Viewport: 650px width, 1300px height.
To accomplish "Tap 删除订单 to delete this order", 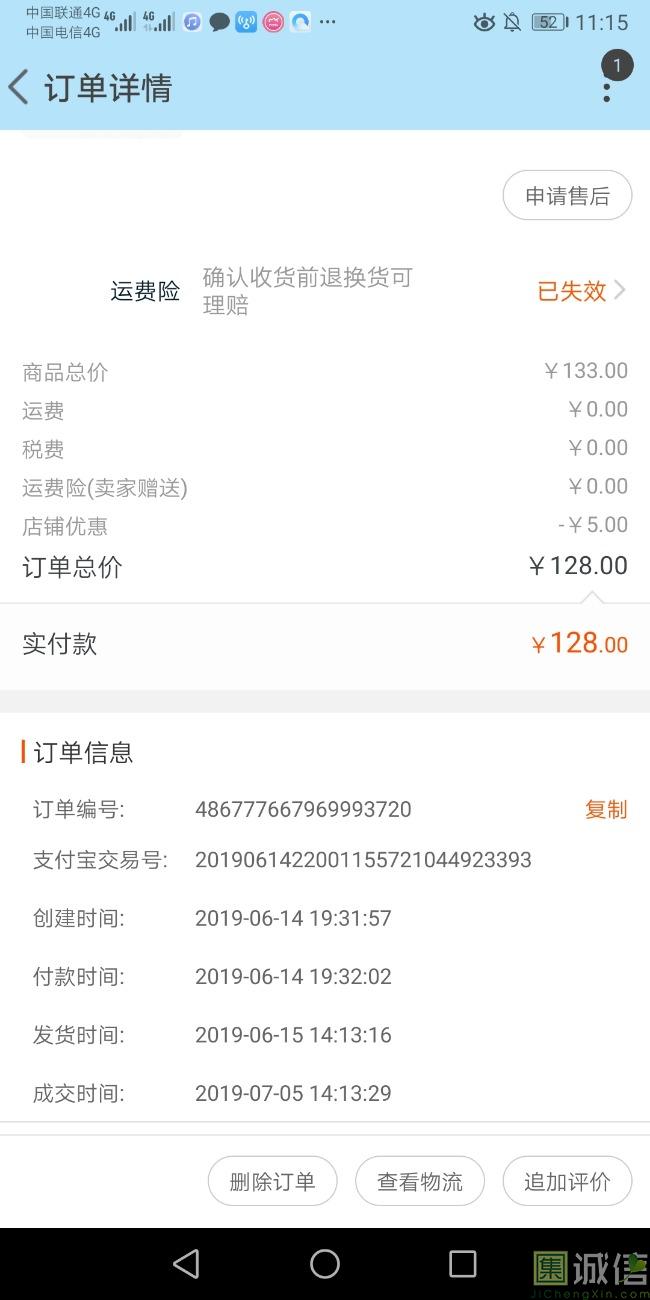I will tap(273, 1181).
